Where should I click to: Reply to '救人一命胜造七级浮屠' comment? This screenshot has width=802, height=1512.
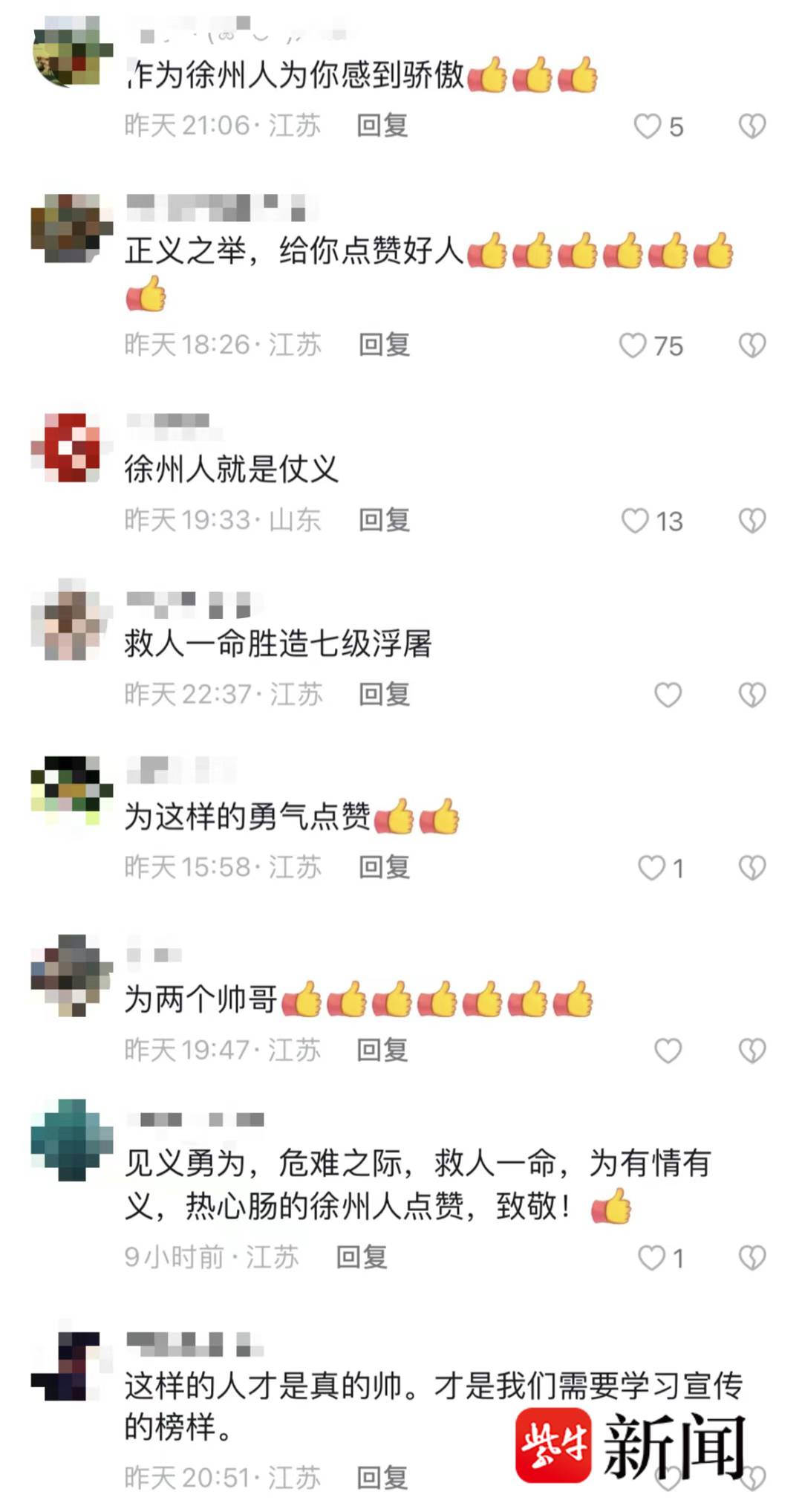[384, 694]
